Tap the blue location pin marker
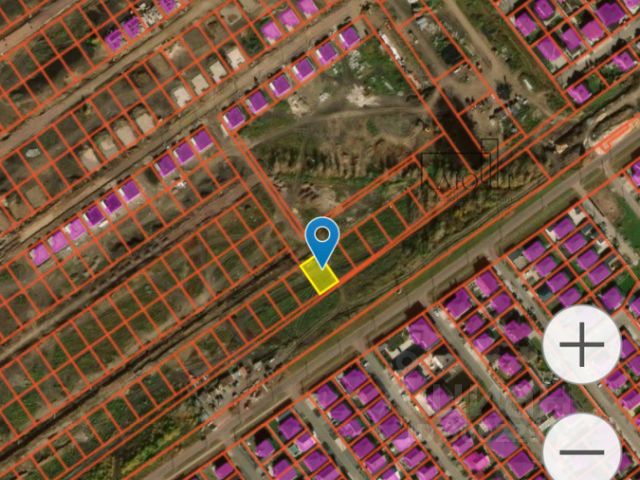The width and height of the screenshot is (640, 480). (322, 238)
